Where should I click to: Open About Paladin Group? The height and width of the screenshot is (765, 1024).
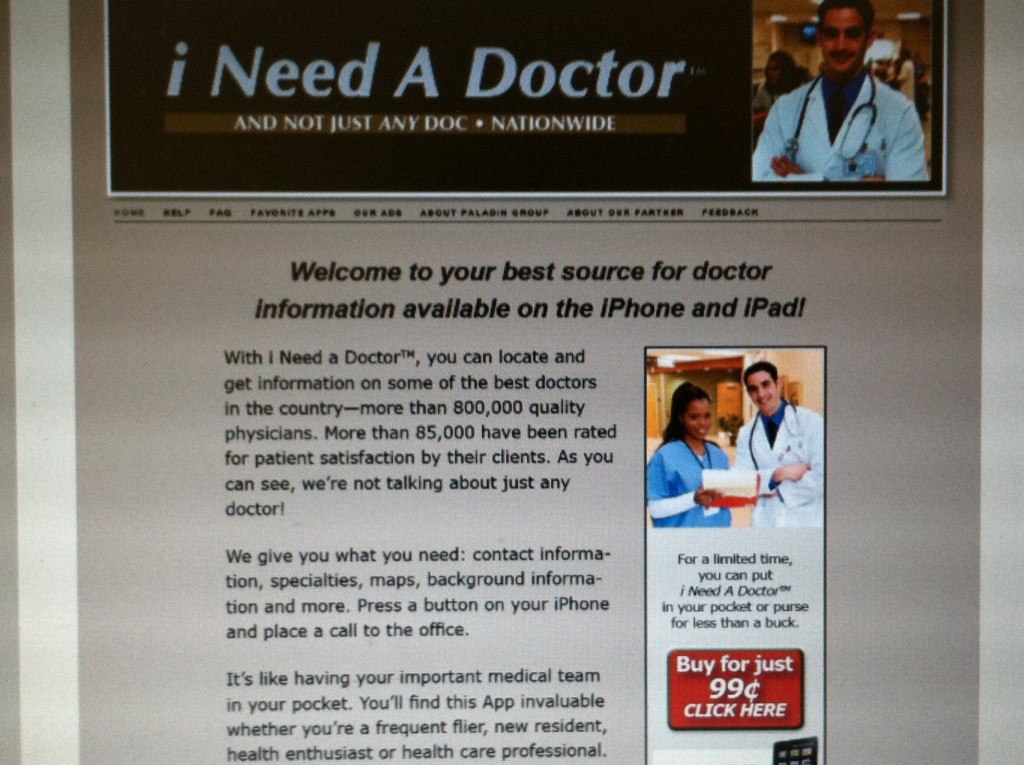point(484,213)
